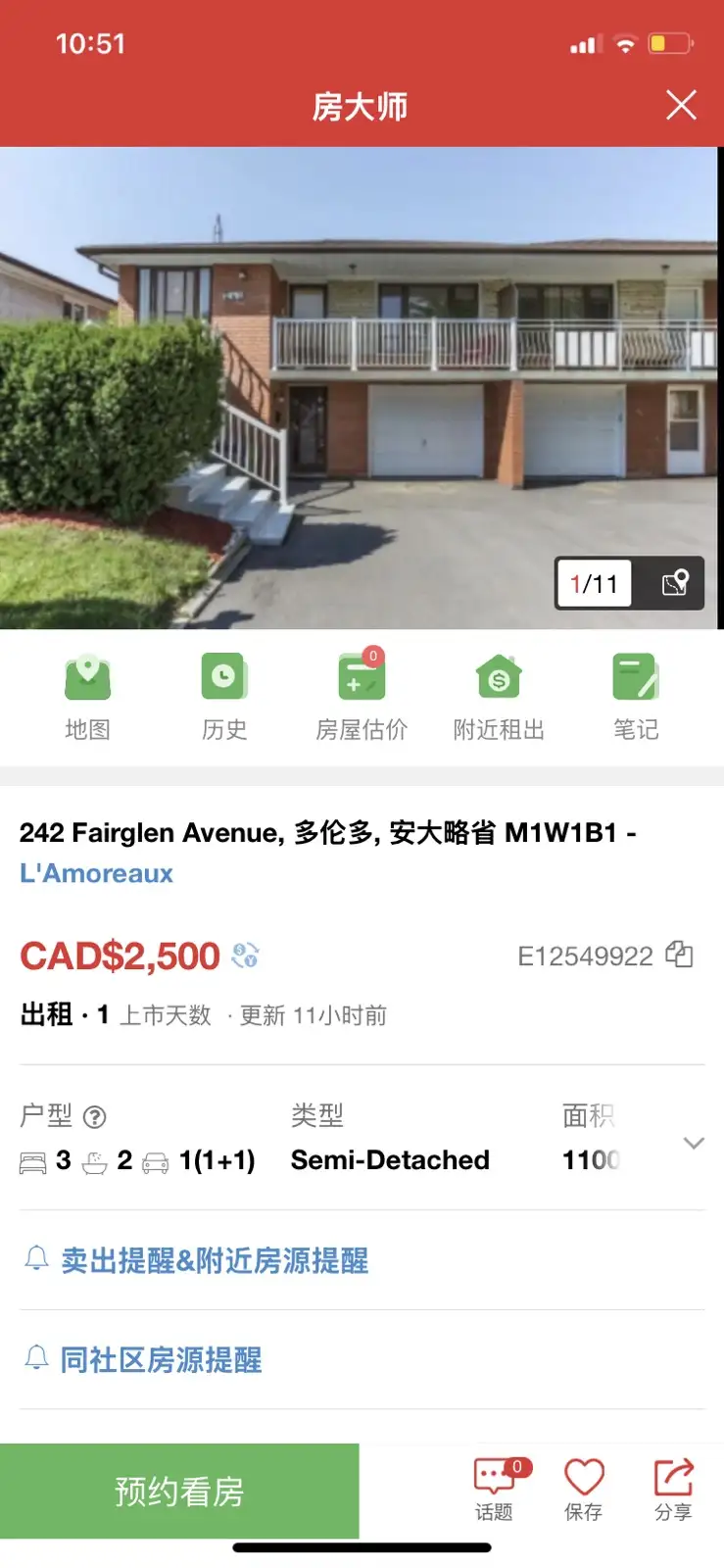The image size is (724, 1568).
Task: View the listing 历史 history
Action: [x=224, y=696]
